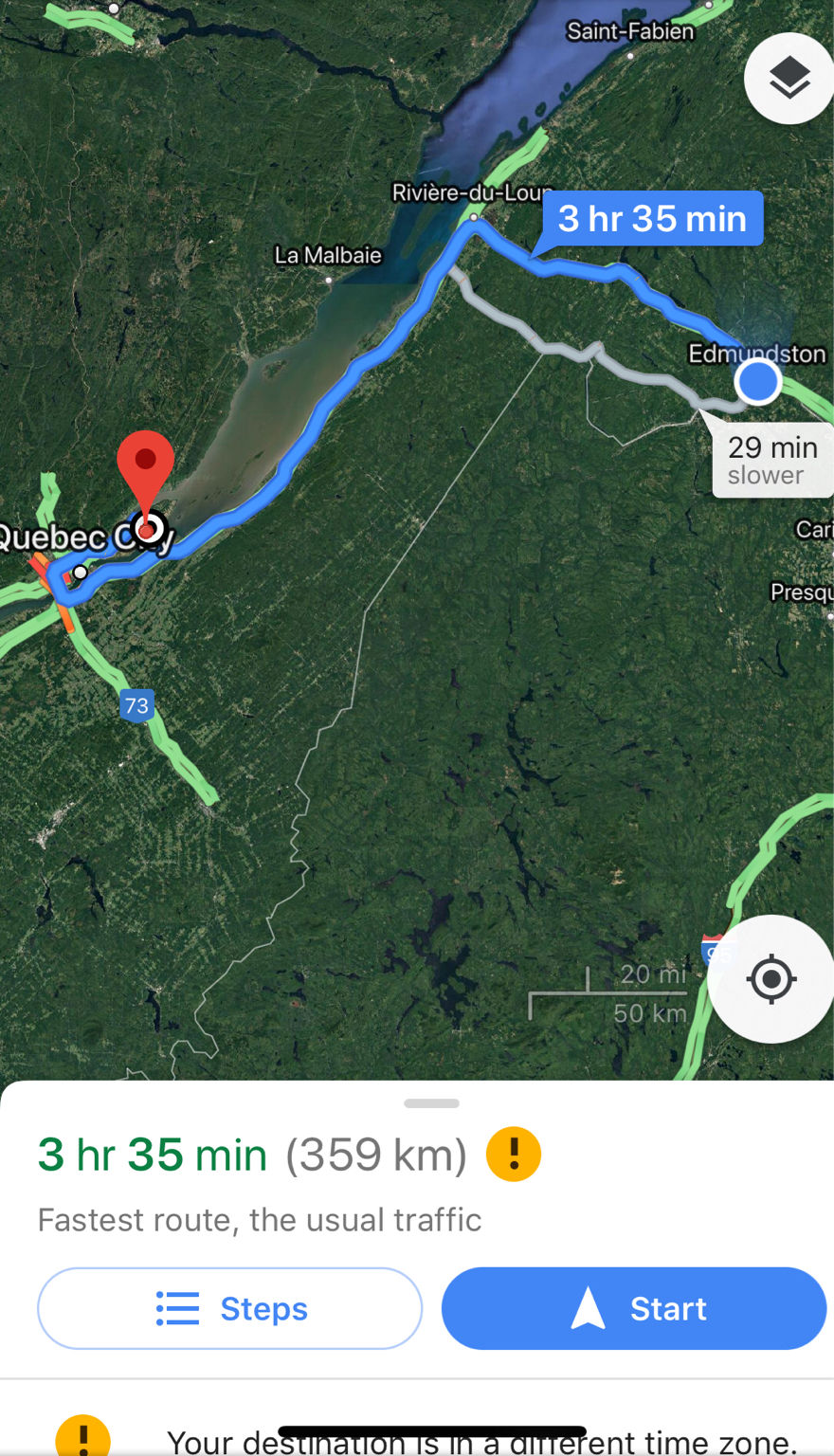Open the different time zone alert

[x=480, y=1441]
